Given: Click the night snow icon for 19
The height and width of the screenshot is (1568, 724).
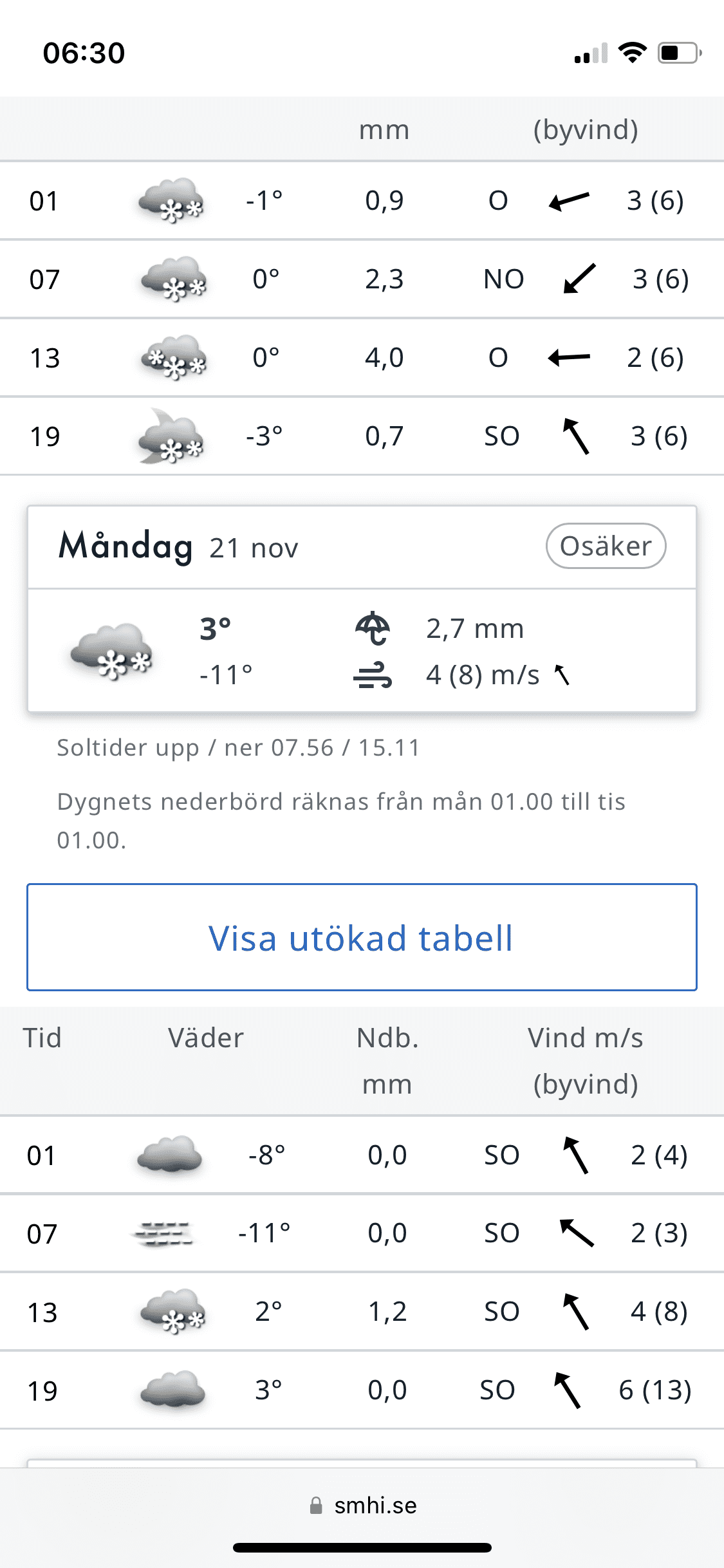Looking at the screenshot, I should click(169, 435).
